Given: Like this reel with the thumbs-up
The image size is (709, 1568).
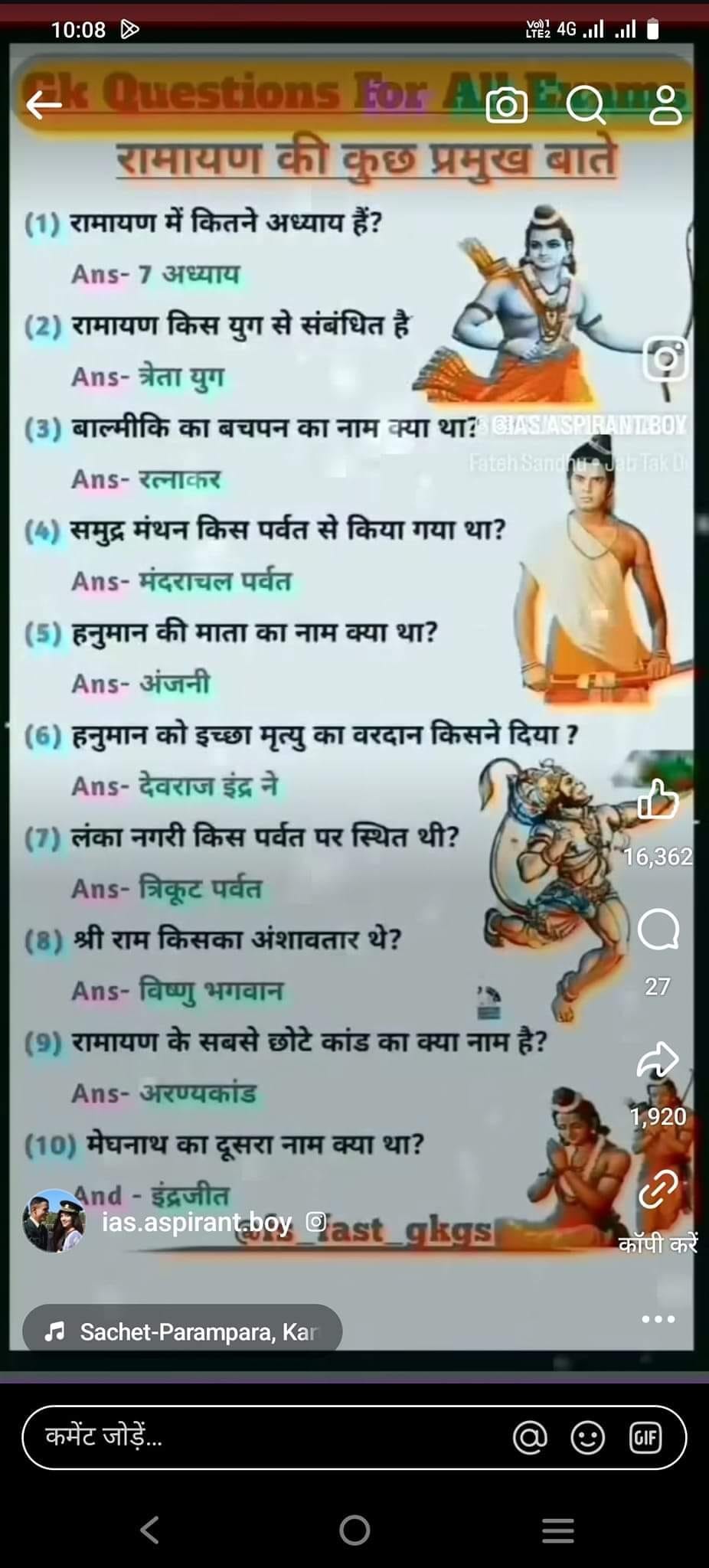Looking at the screenshot, I should coord(658,800).
